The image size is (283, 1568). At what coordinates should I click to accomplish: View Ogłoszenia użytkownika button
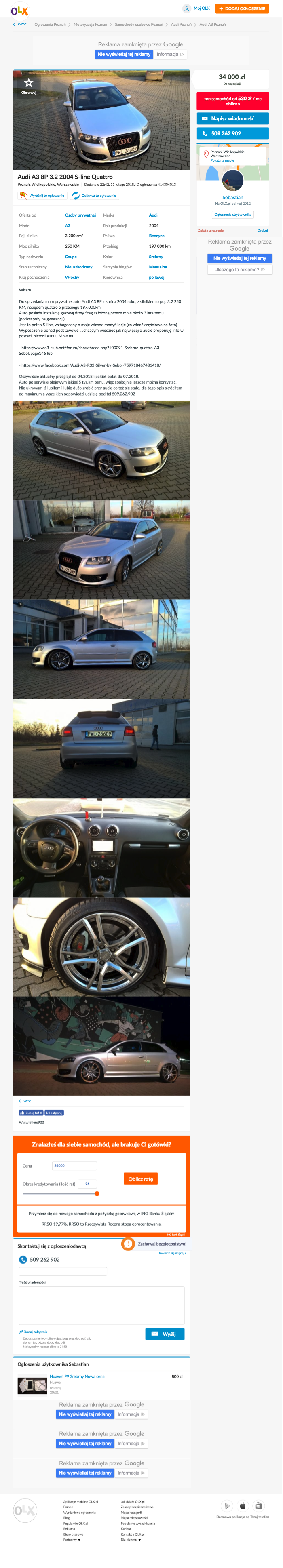coord(232,214)
